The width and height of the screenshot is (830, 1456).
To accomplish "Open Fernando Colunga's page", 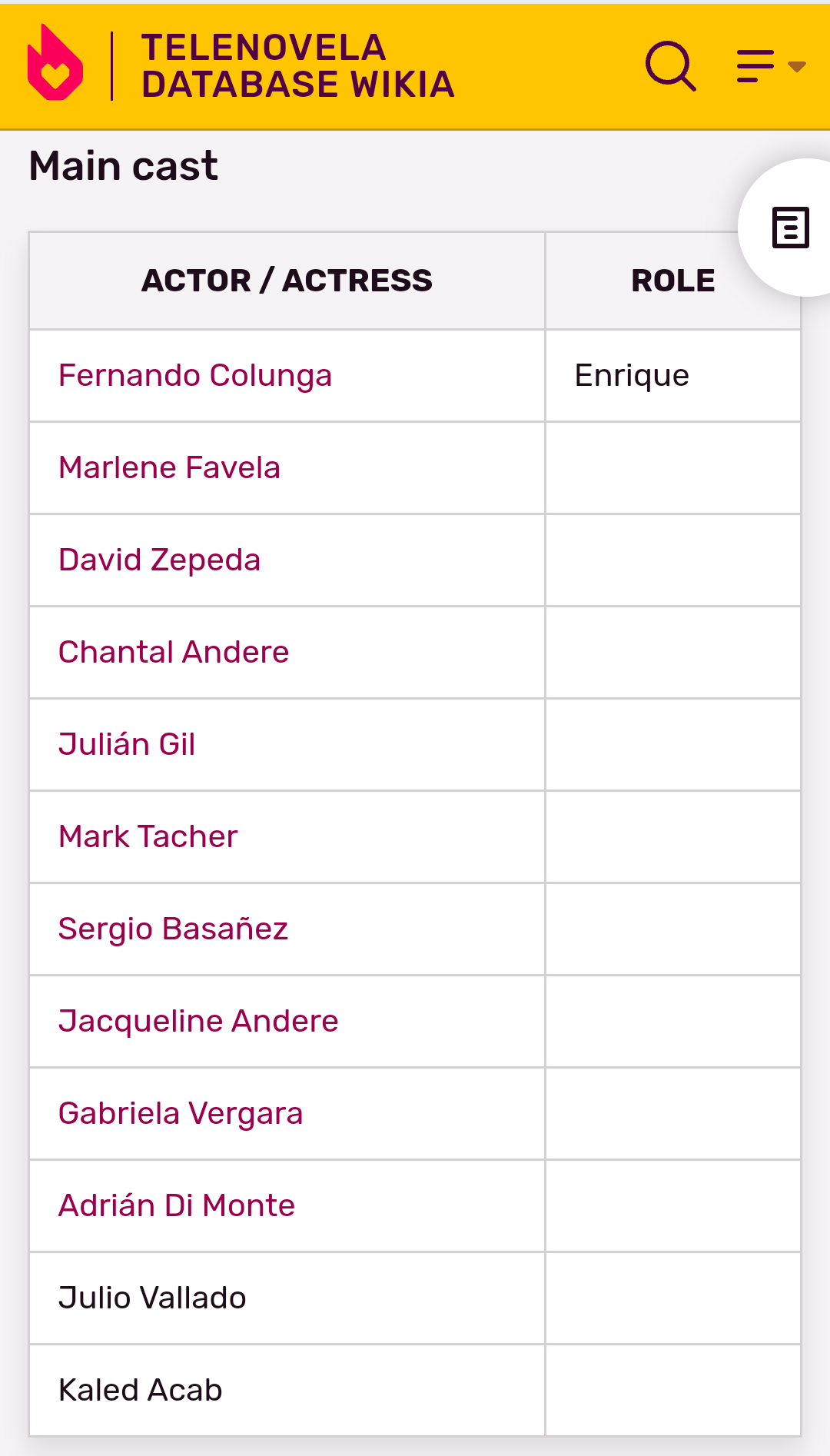I will [x=195, y=375].
